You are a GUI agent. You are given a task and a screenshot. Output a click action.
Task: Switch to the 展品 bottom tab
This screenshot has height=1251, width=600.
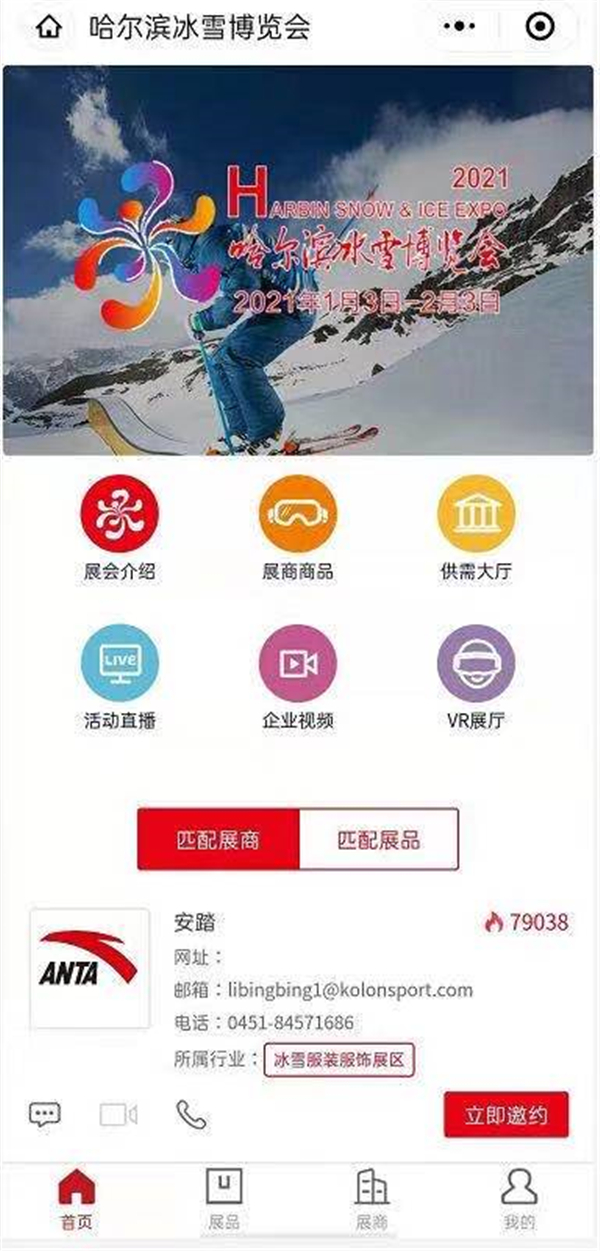[224, 1199]
